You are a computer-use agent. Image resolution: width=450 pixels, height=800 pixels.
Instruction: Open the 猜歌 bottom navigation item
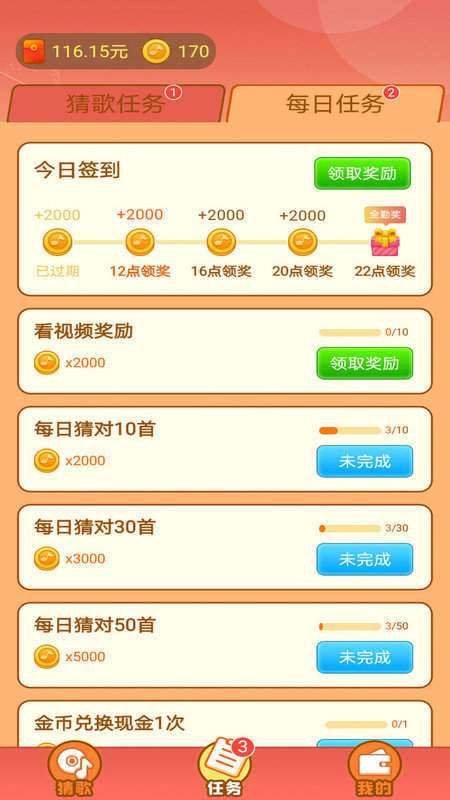74,770
